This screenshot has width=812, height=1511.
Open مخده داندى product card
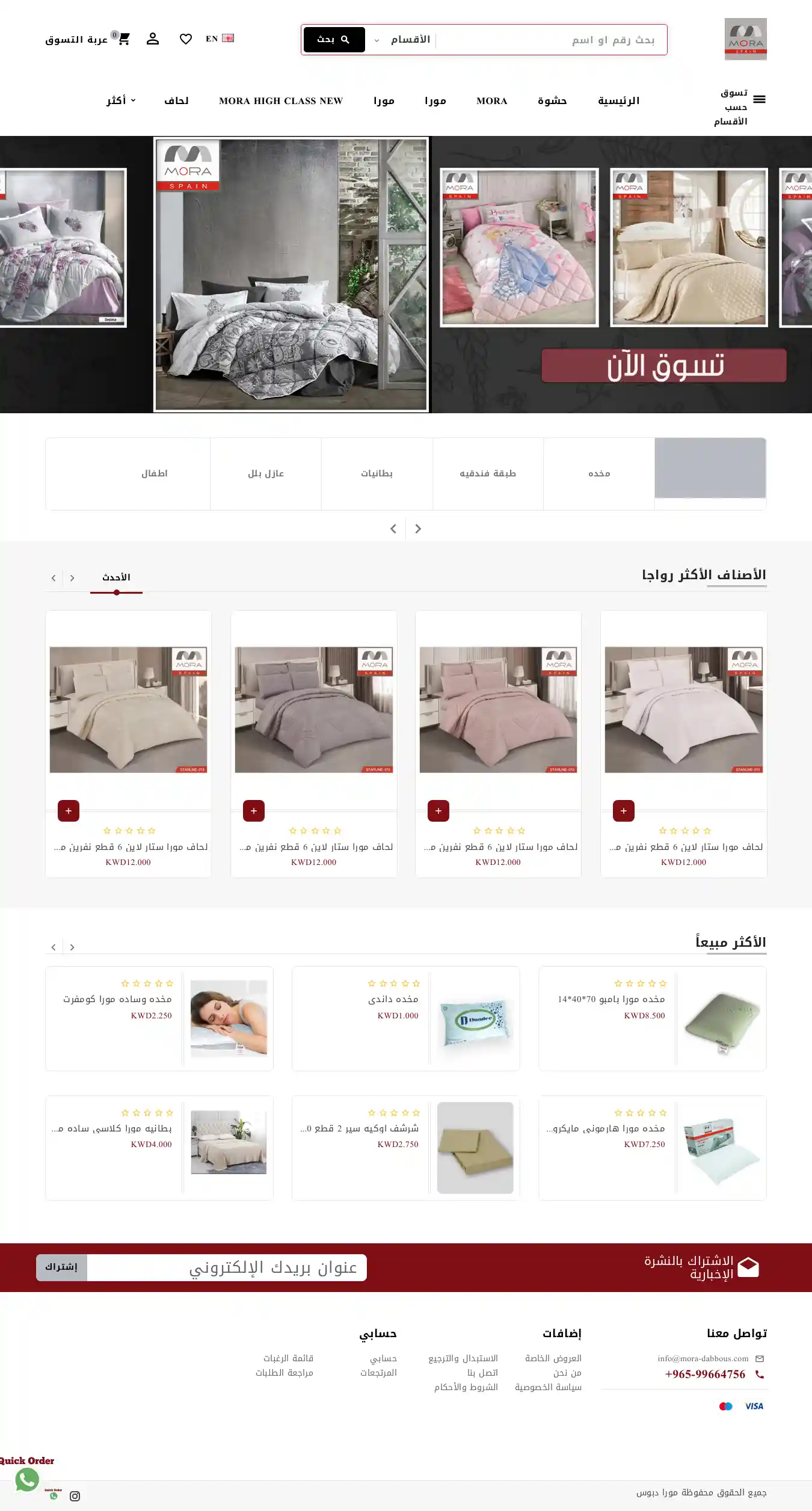tap(393, 999)
